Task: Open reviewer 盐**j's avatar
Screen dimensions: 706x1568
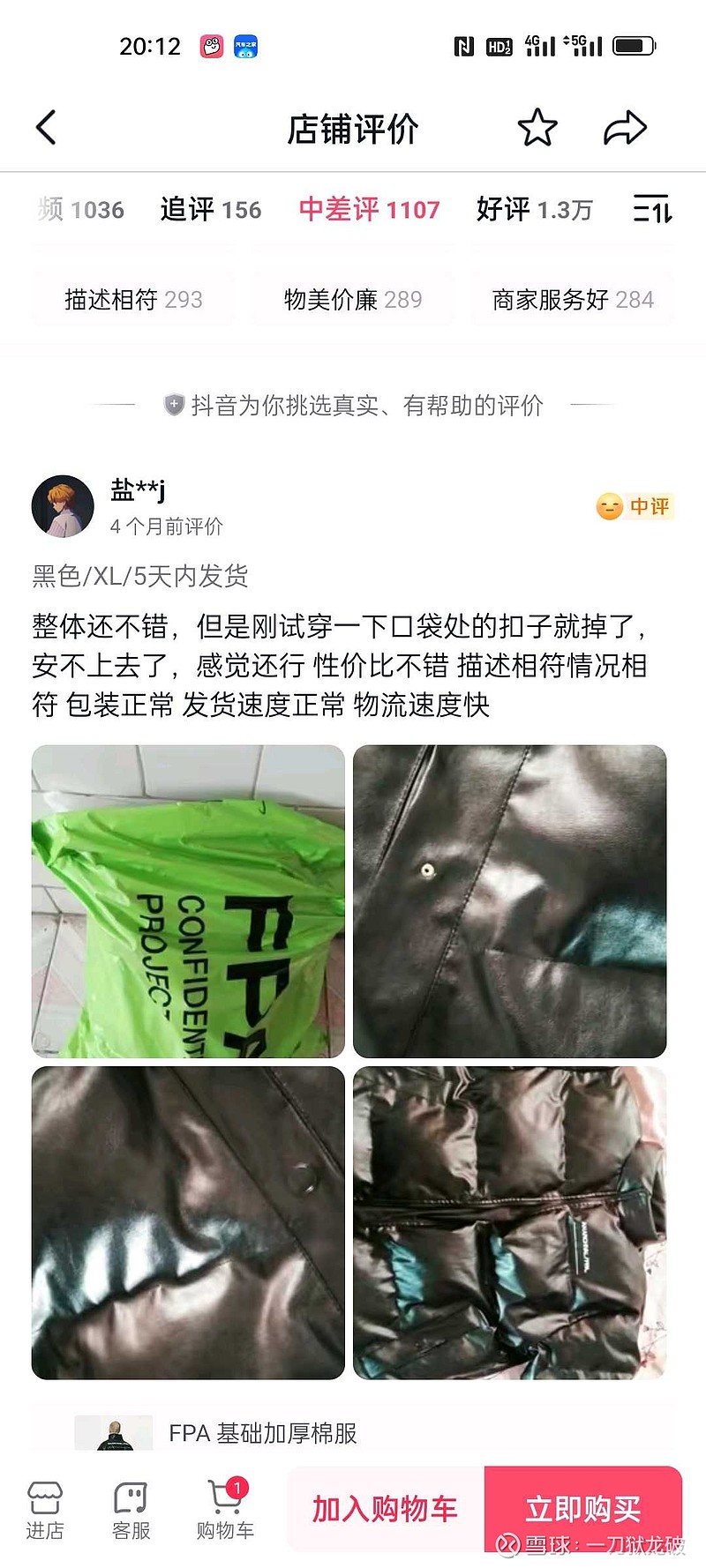Action: (x=63, y=506)
